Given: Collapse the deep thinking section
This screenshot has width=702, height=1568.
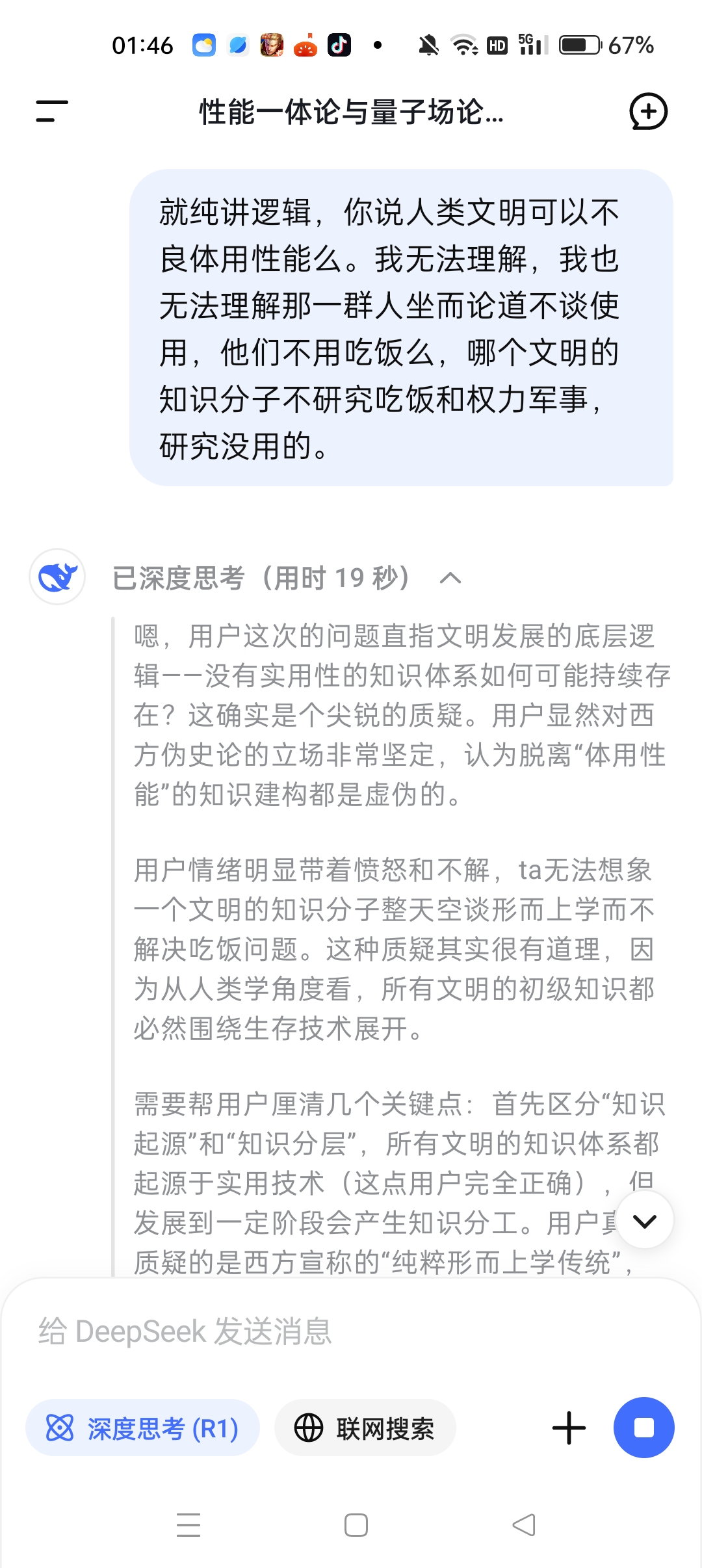Looking at the screenshot, I should [x=450, y=578].
